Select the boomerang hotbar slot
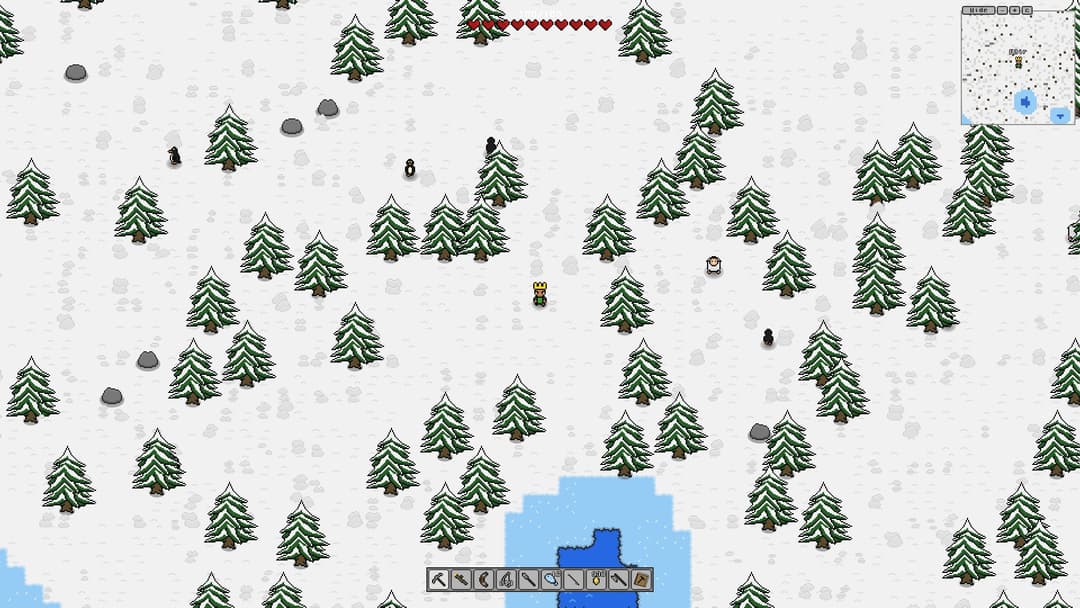Screen dimensions: 1080x608 coord(483,580)
